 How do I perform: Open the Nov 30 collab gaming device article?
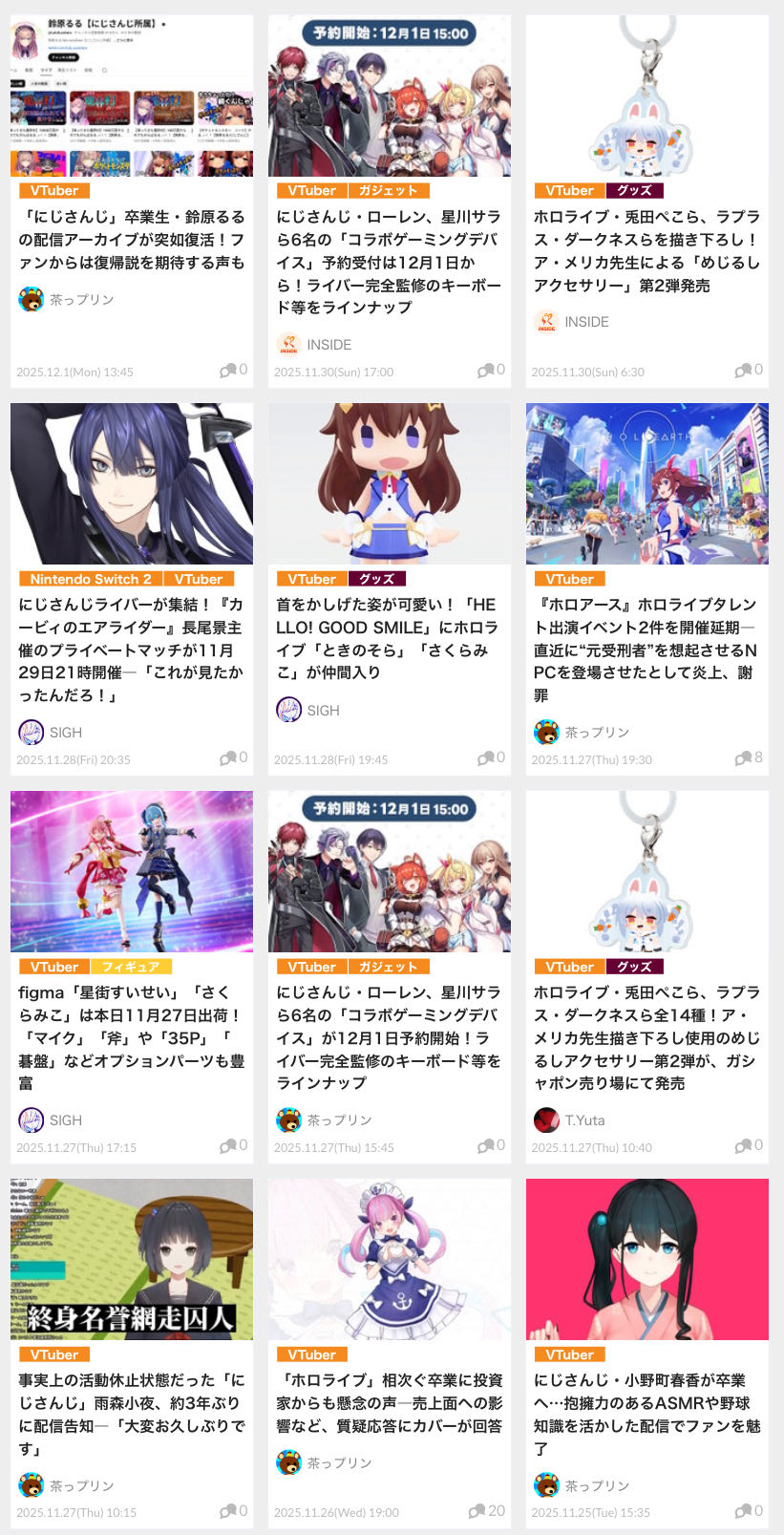click(x=389, y=262)
